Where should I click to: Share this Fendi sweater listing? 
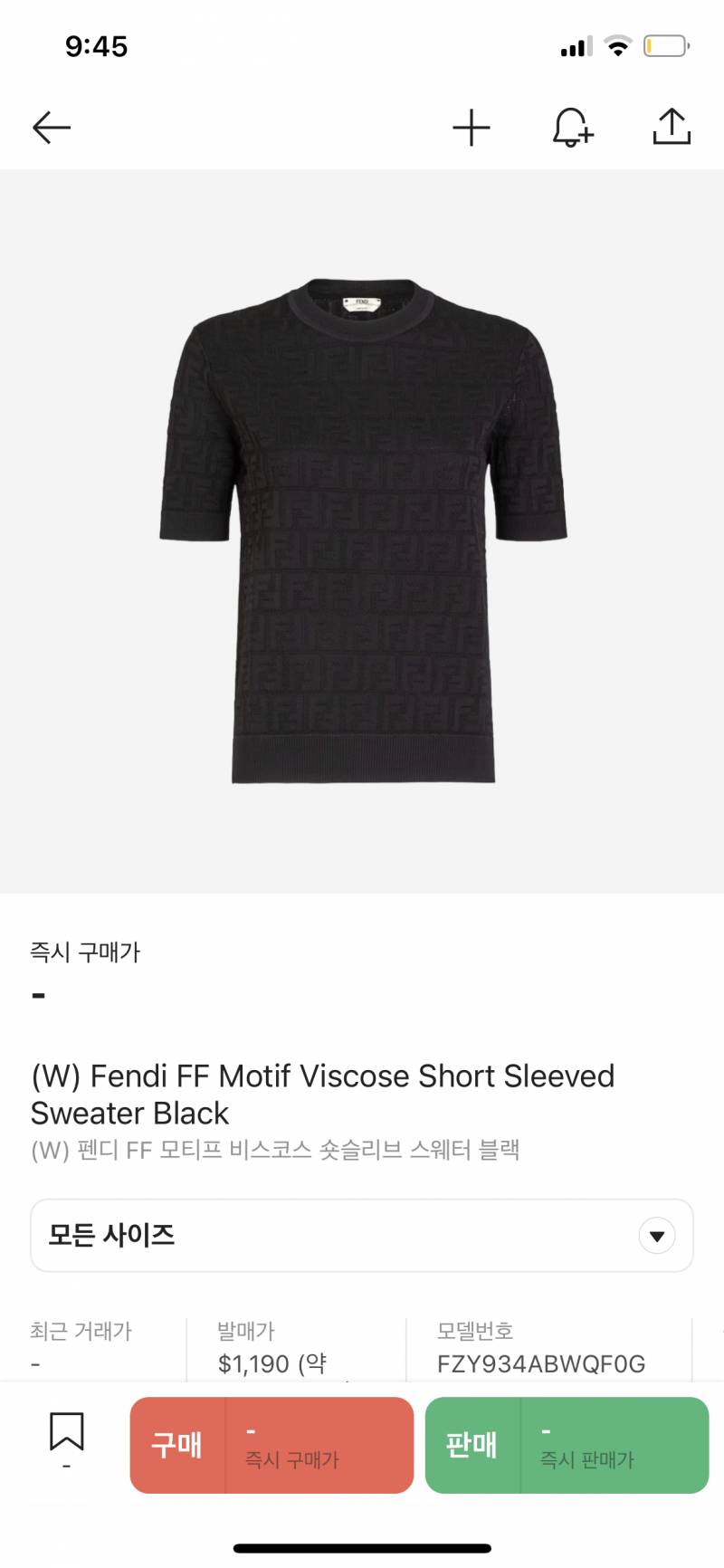[x=672, y=128]
